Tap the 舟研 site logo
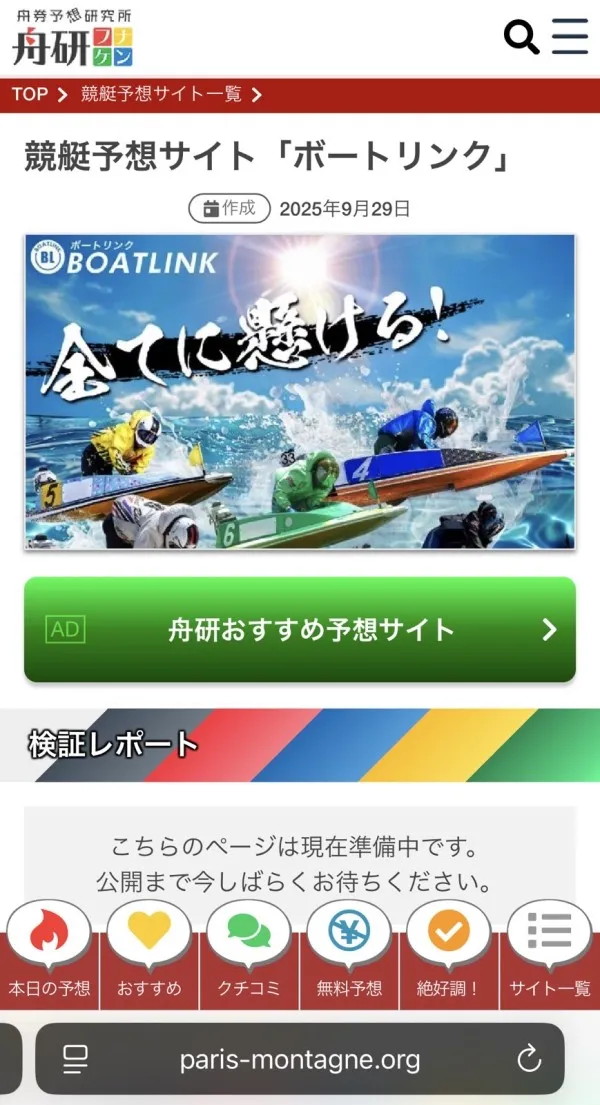 click(x=73, y=38)
